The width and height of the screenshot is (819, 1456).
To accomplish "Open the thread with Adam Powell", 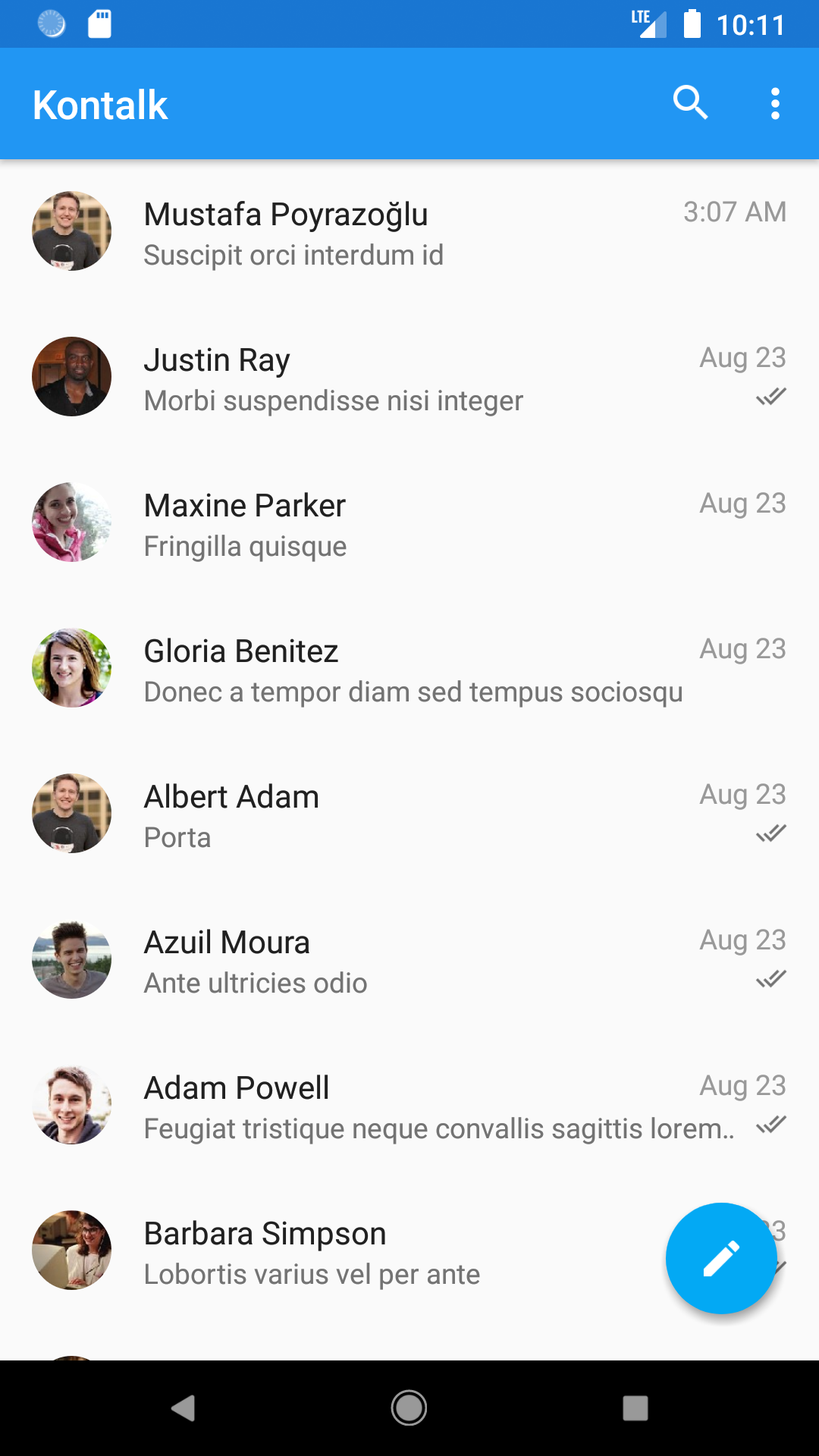I will (x=409, y=1106).
